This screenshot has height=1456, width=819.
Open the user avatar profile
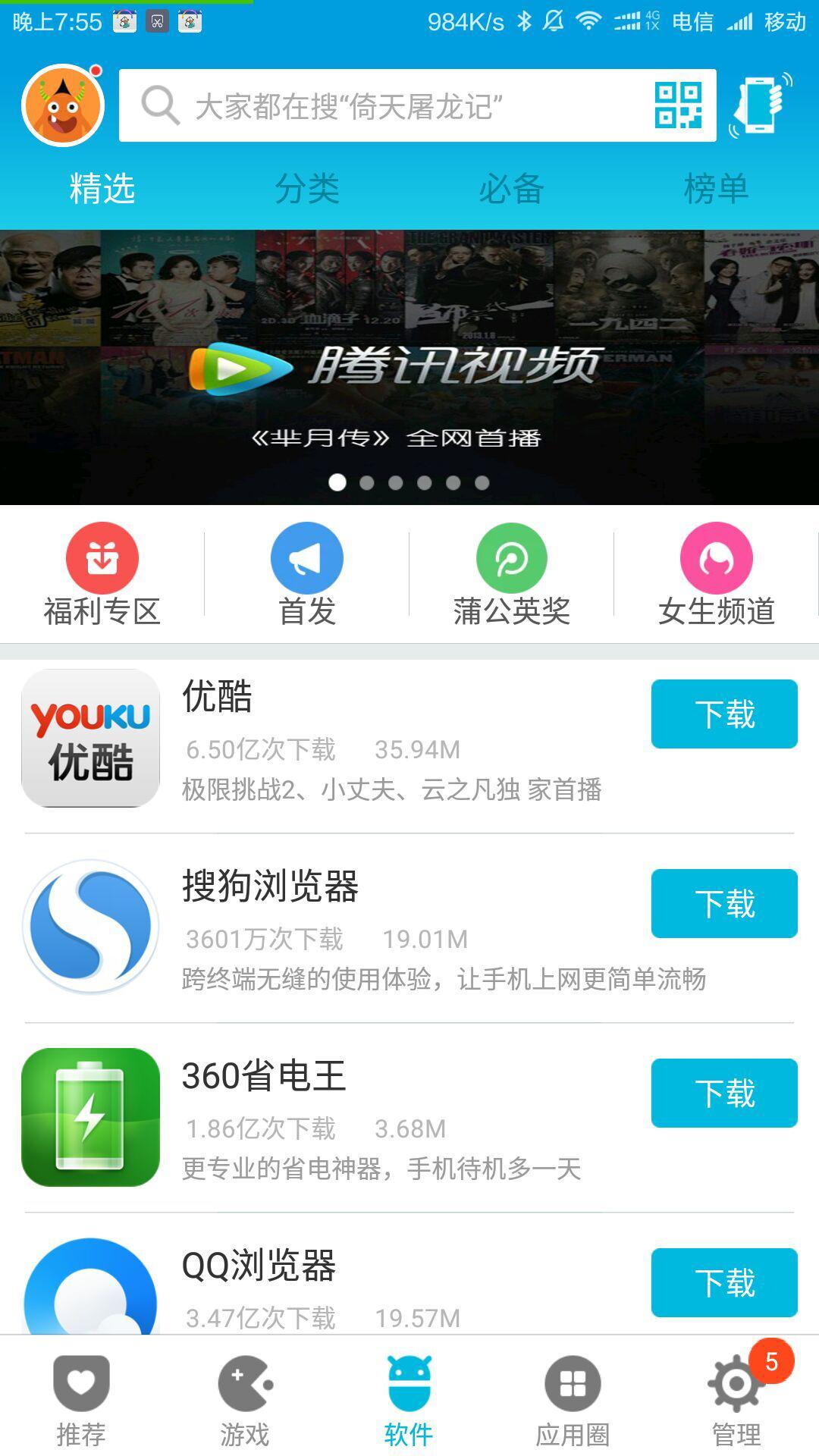pyautogui.click(x=63, y=105)
